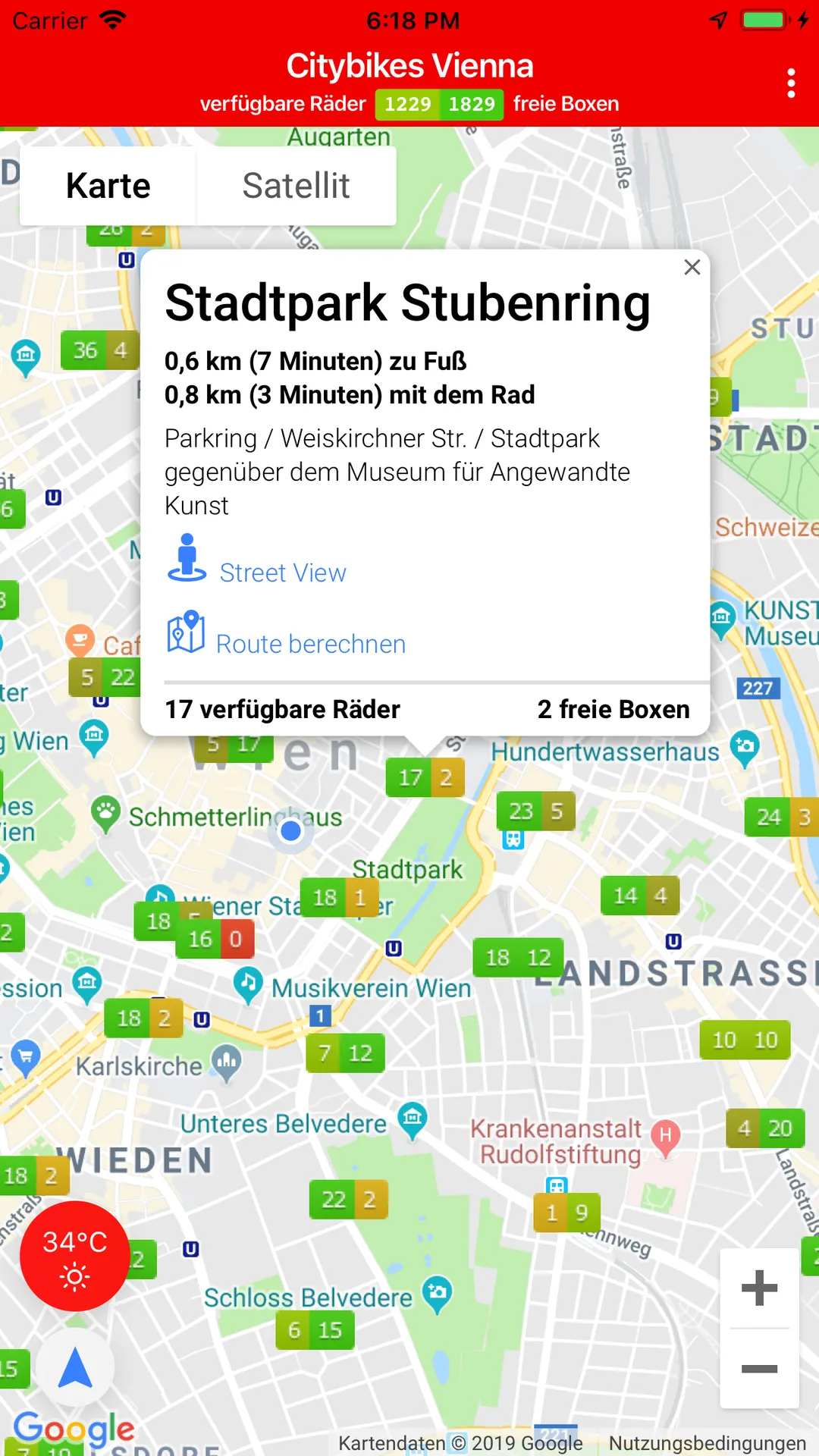This screenshot has height=1456, width=819.
Task: Open the overflow menu
Action: click(791, 83)
